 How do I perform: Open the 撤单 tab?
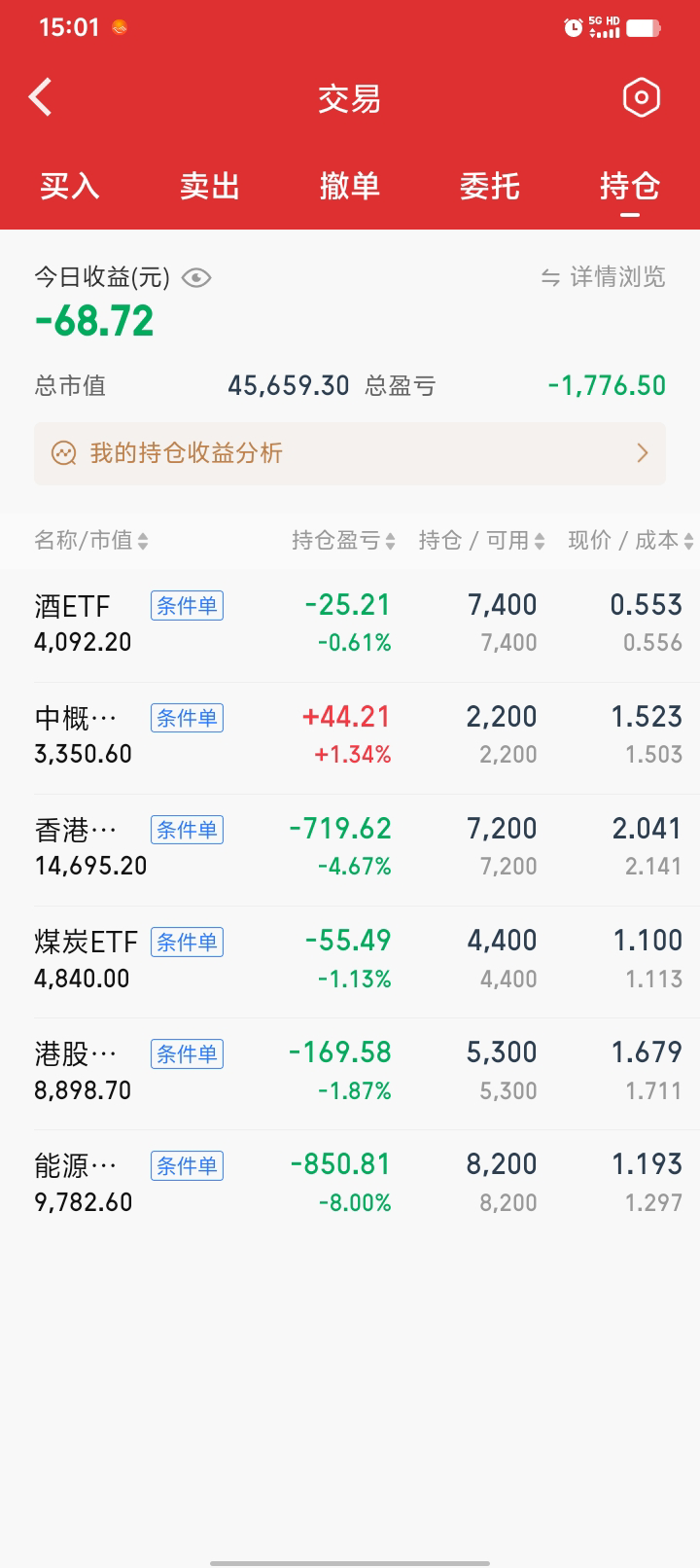click(350, 186)
